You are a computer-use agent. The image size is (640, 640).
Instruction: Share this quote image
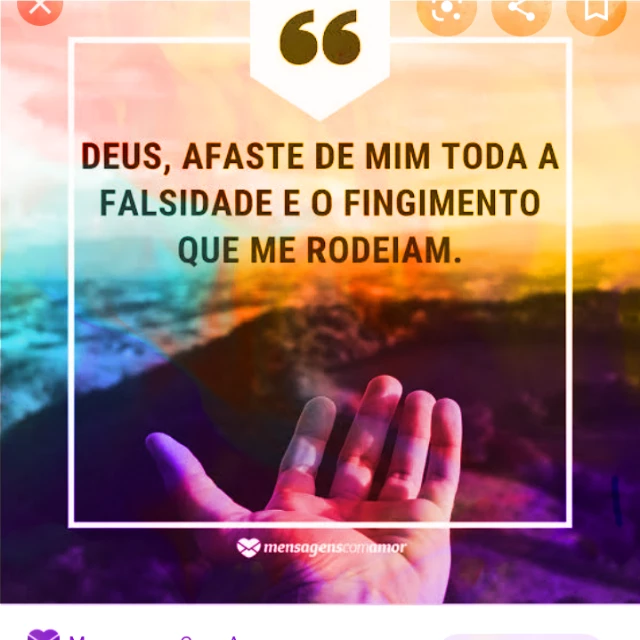pyautogui.click(x=522, y=11)
